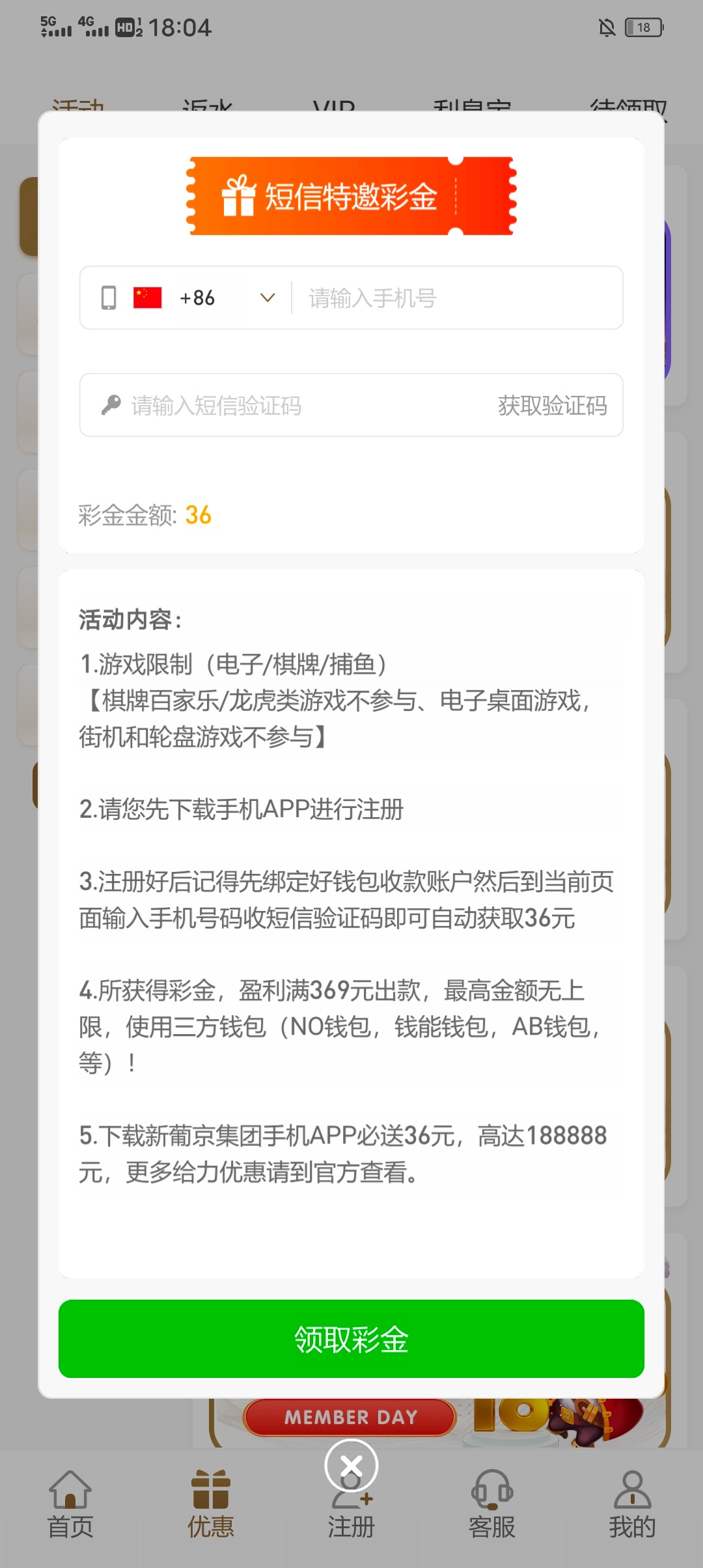This screenshot has height=1568, width=703.
Task: Open the +86 country code dropdown
Action: click(267, 298)
